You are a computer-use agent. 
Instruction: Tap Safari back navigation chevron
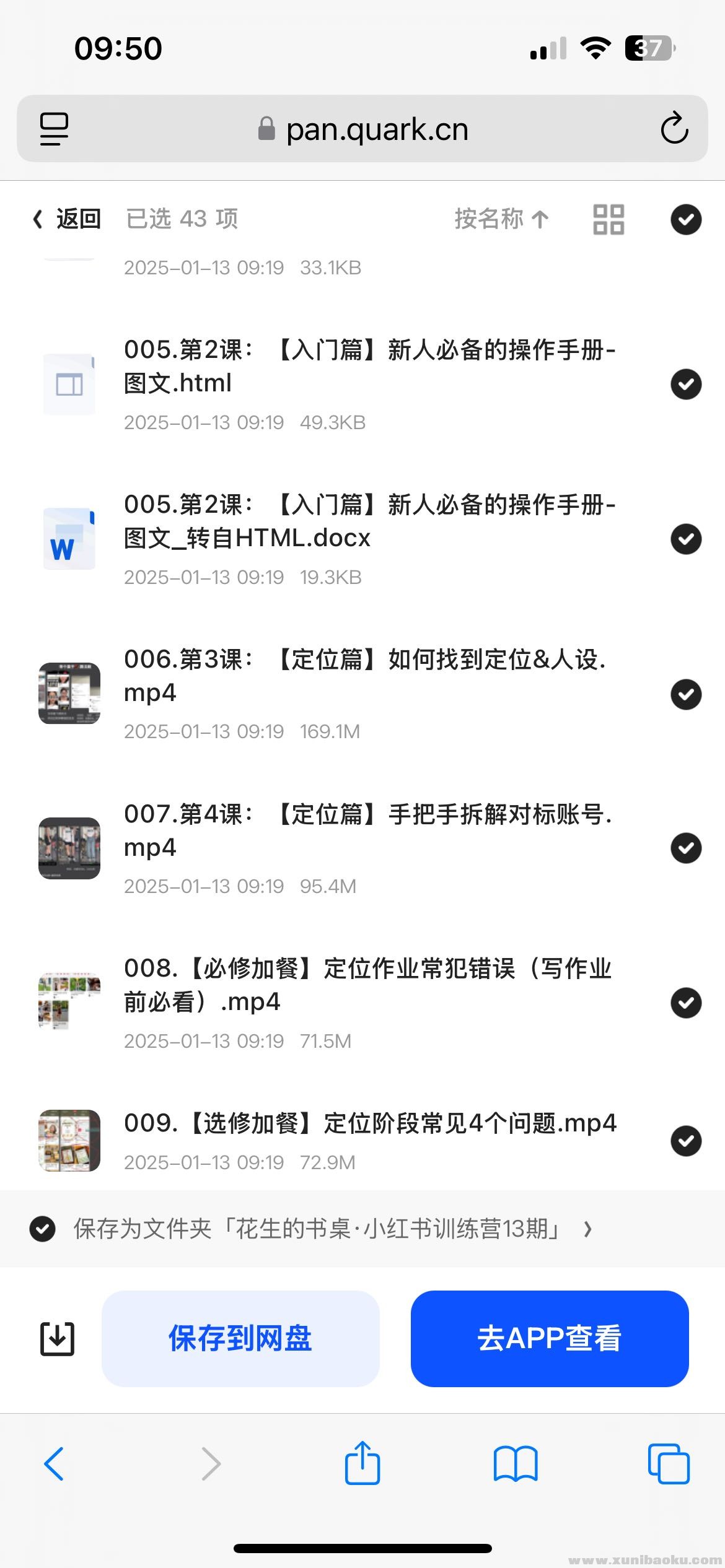[x=55, y=1463]
